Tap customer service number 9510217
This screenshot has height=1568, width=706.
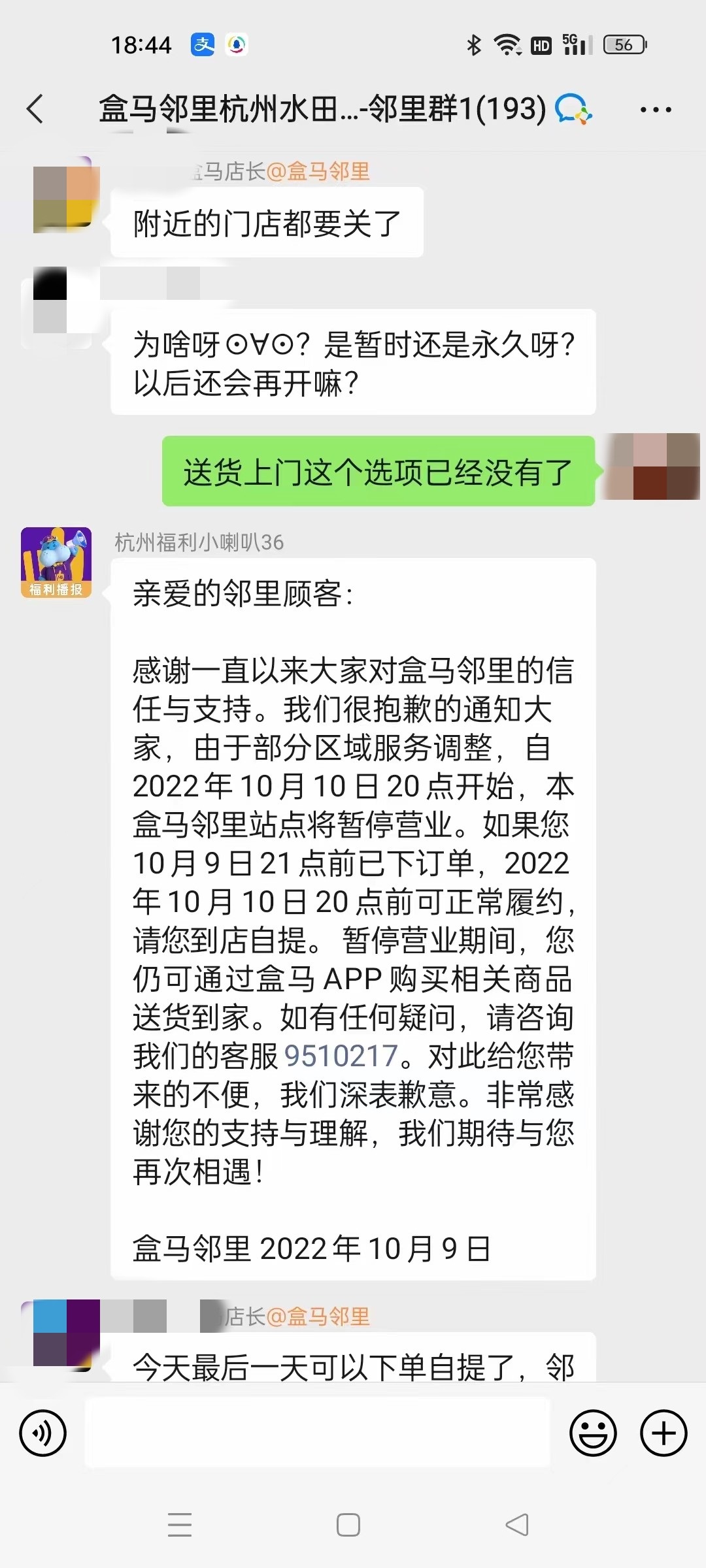coord(341,1056)
